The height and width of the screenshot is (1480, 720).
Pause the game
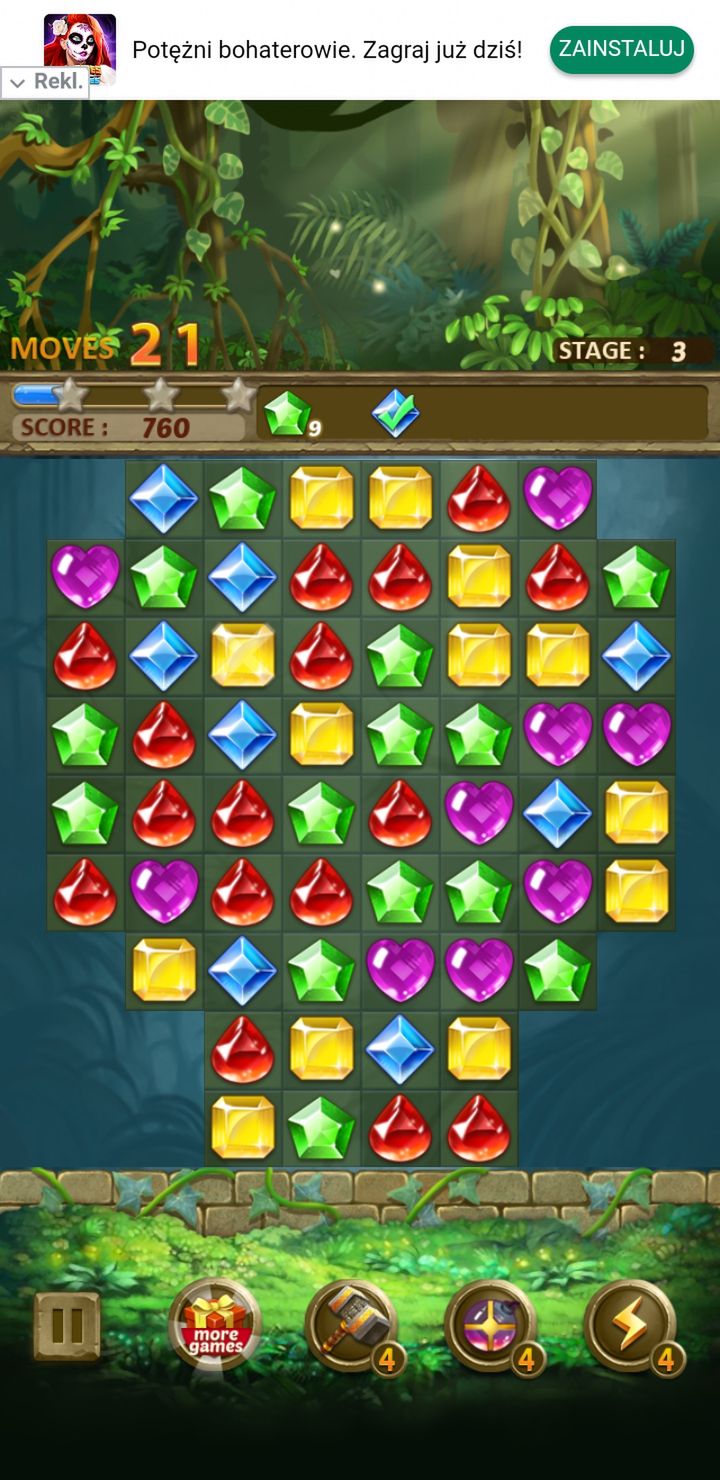pos(67,1326)
